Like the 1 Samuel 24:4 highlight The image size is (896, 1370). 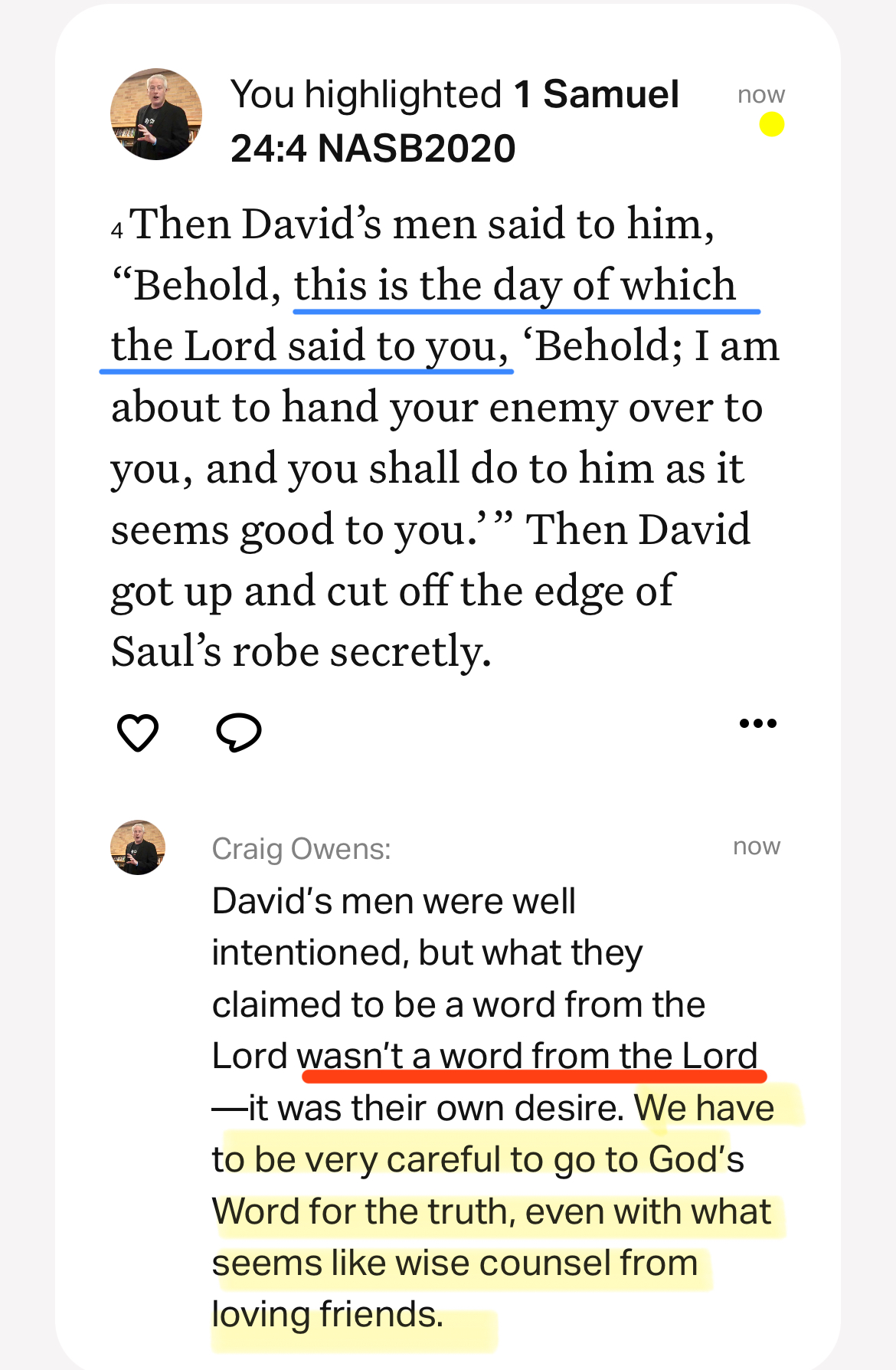tap(138, 733)
